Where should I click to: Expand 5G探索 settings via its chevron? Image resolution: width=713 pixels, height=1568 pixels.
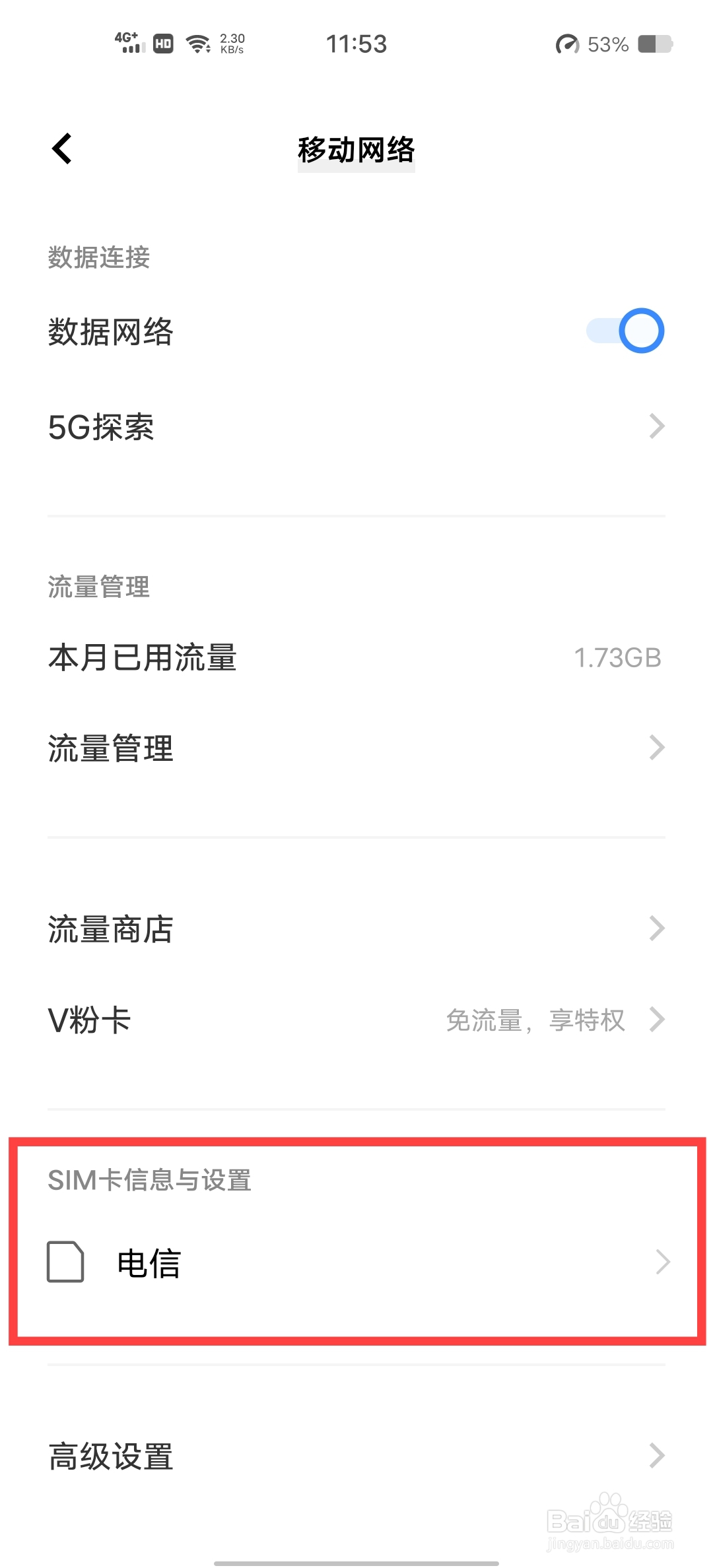(x=656, y=426)
